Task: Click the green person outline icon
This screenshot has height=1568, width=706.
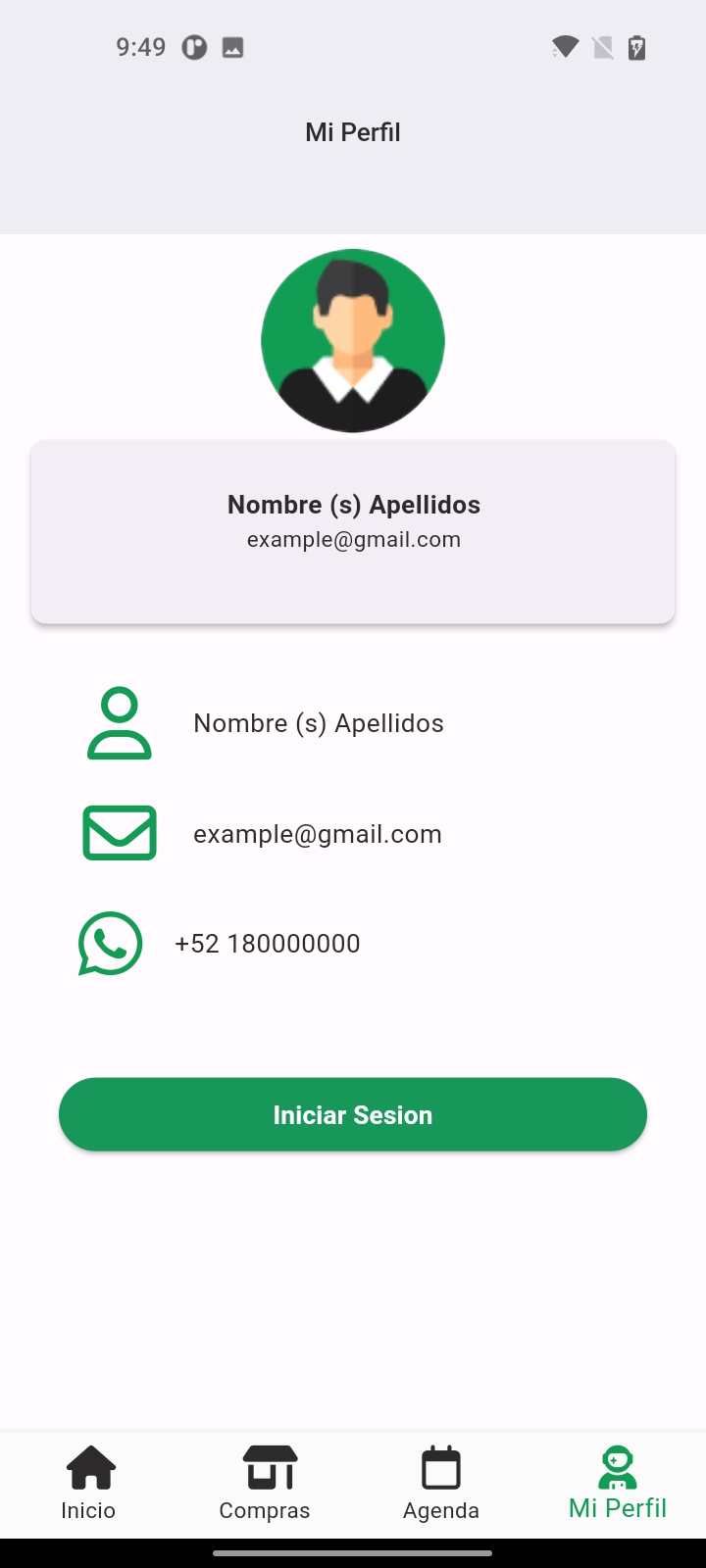Action: tap(119, 722)
